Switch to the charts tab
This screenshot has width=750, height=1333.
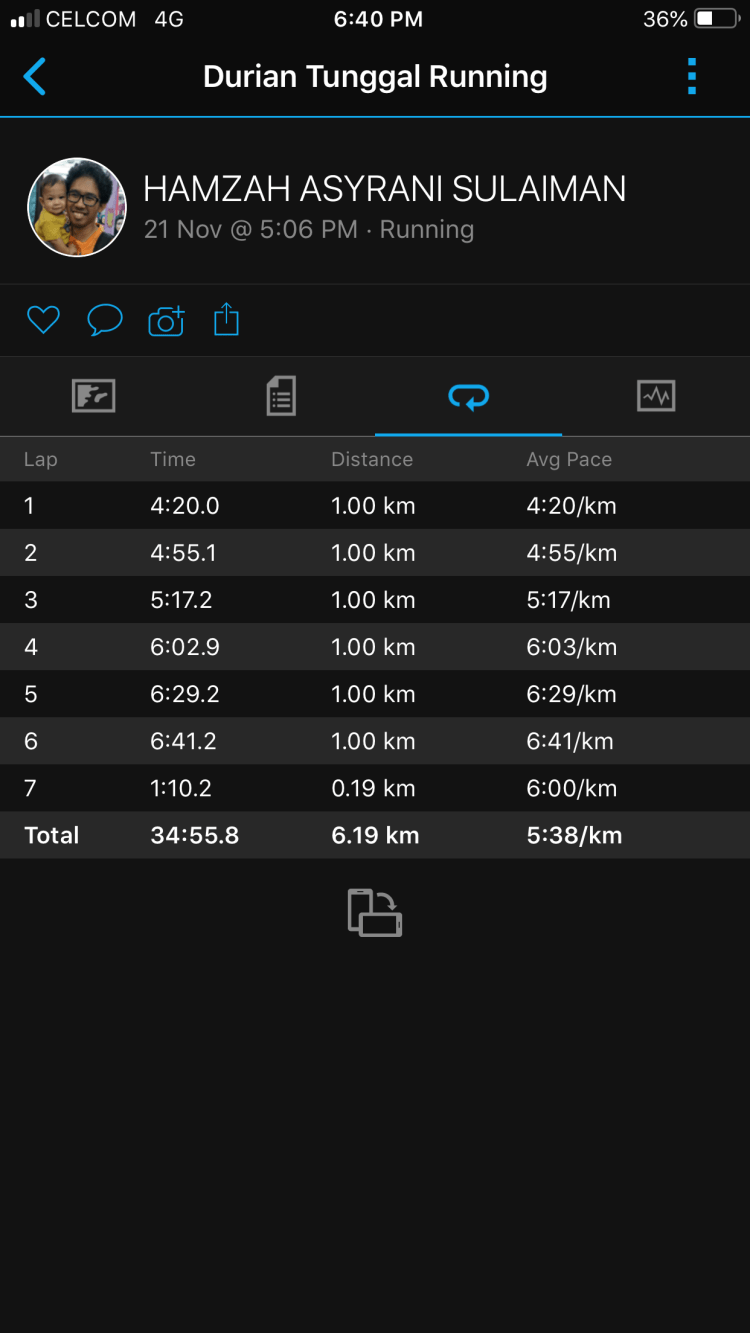656,396
